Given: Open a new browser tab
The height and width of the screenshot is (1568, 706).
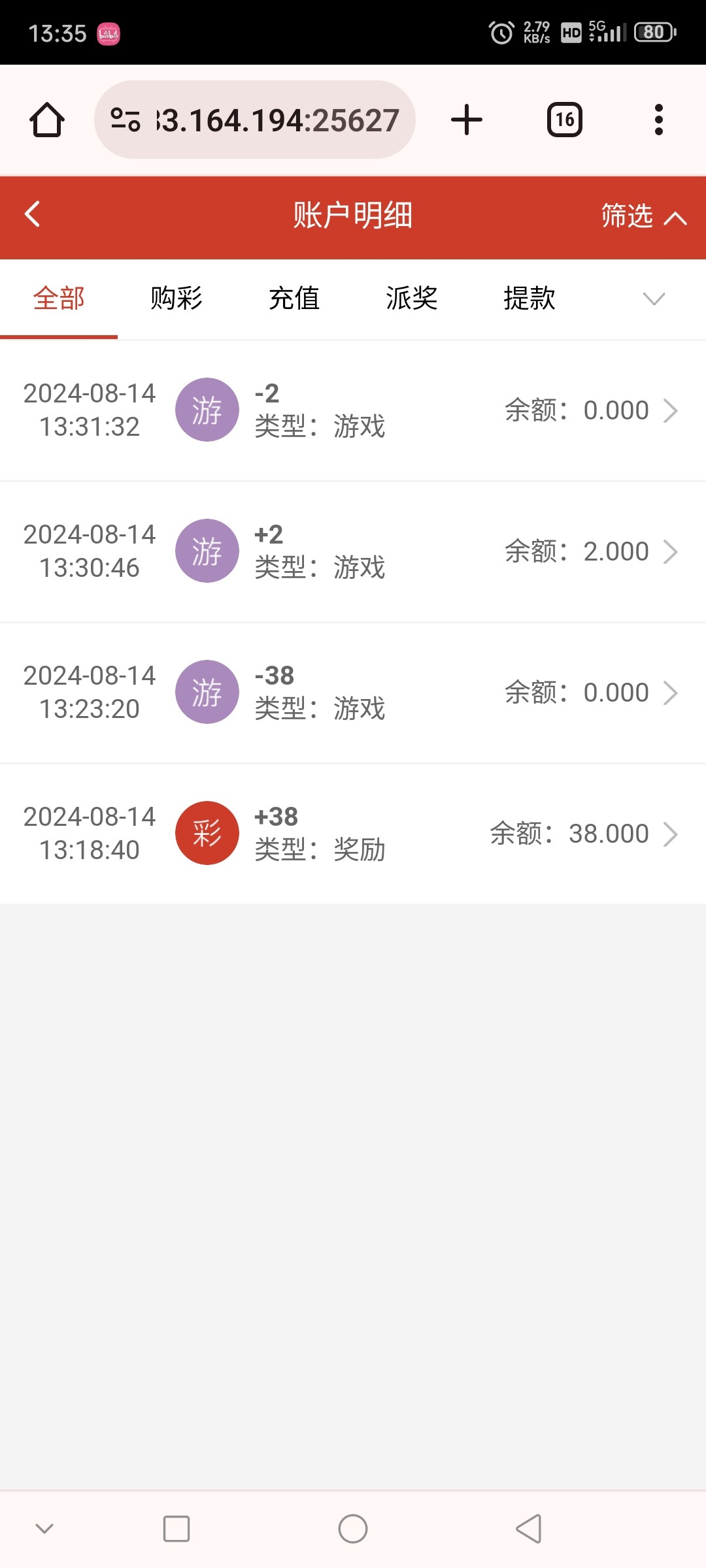Looking at the screenshot, I should (467, 120).
